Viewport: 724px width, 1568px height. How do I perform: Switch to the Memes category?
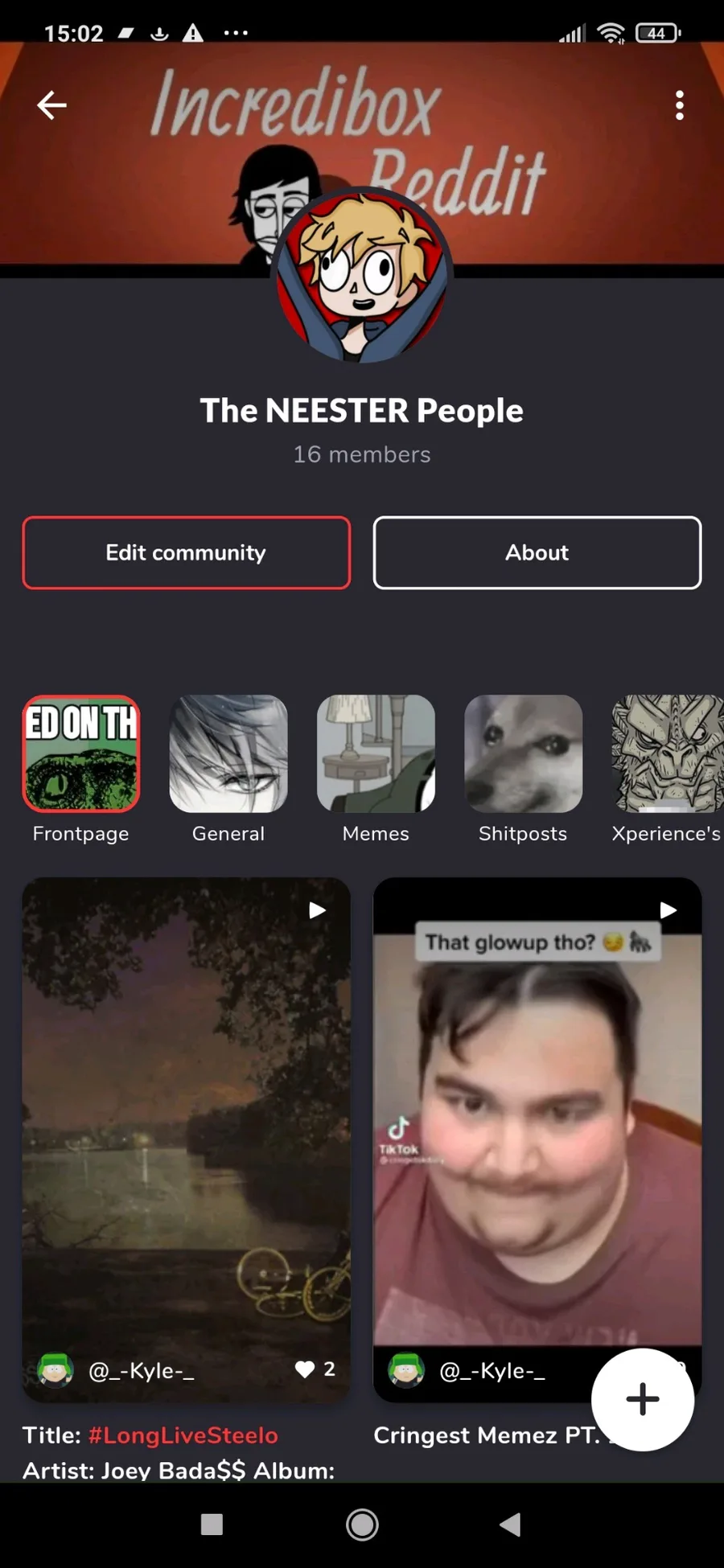tap(376, 754)
